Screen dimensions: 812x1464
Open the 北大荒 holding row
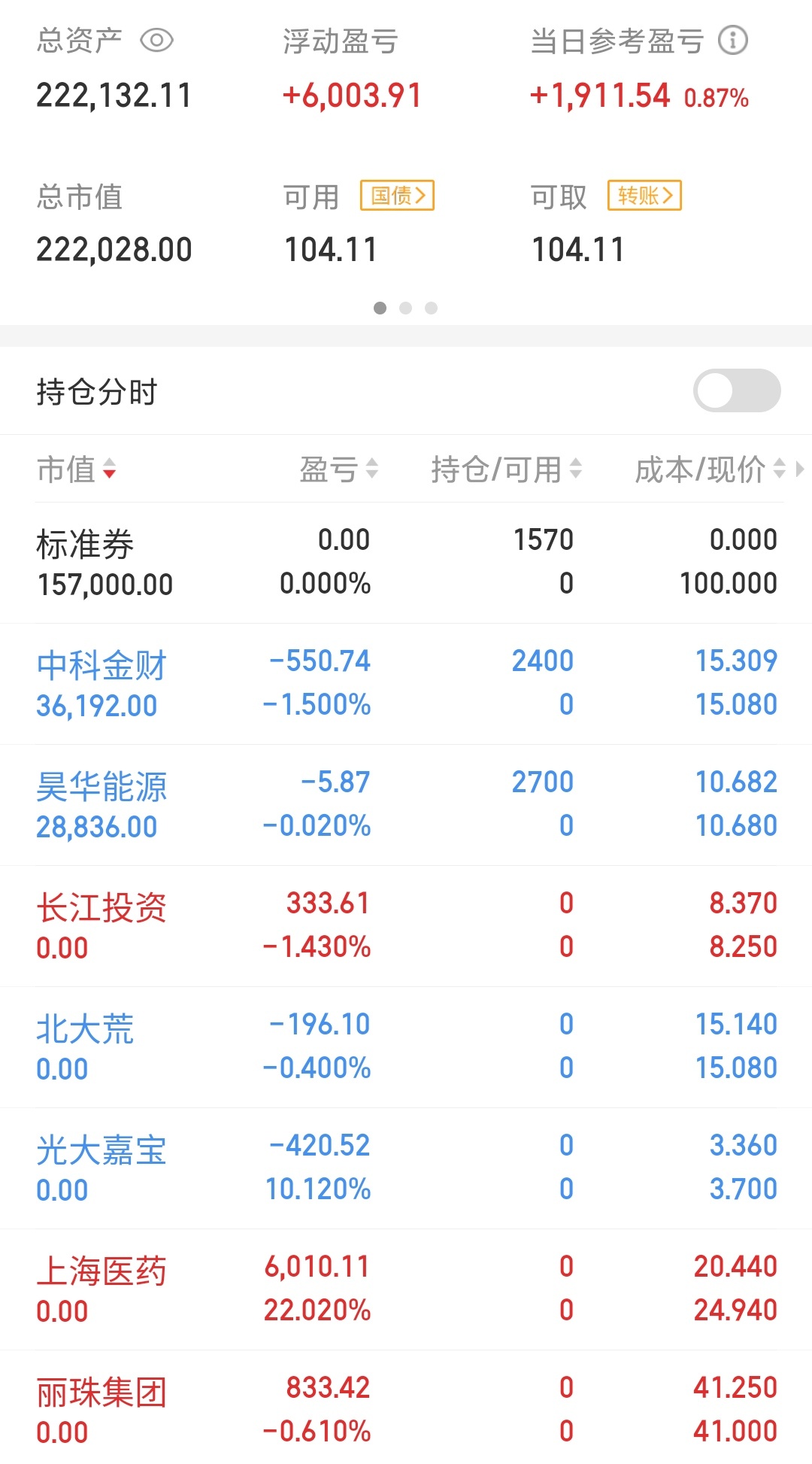(x=406, y=1047)
